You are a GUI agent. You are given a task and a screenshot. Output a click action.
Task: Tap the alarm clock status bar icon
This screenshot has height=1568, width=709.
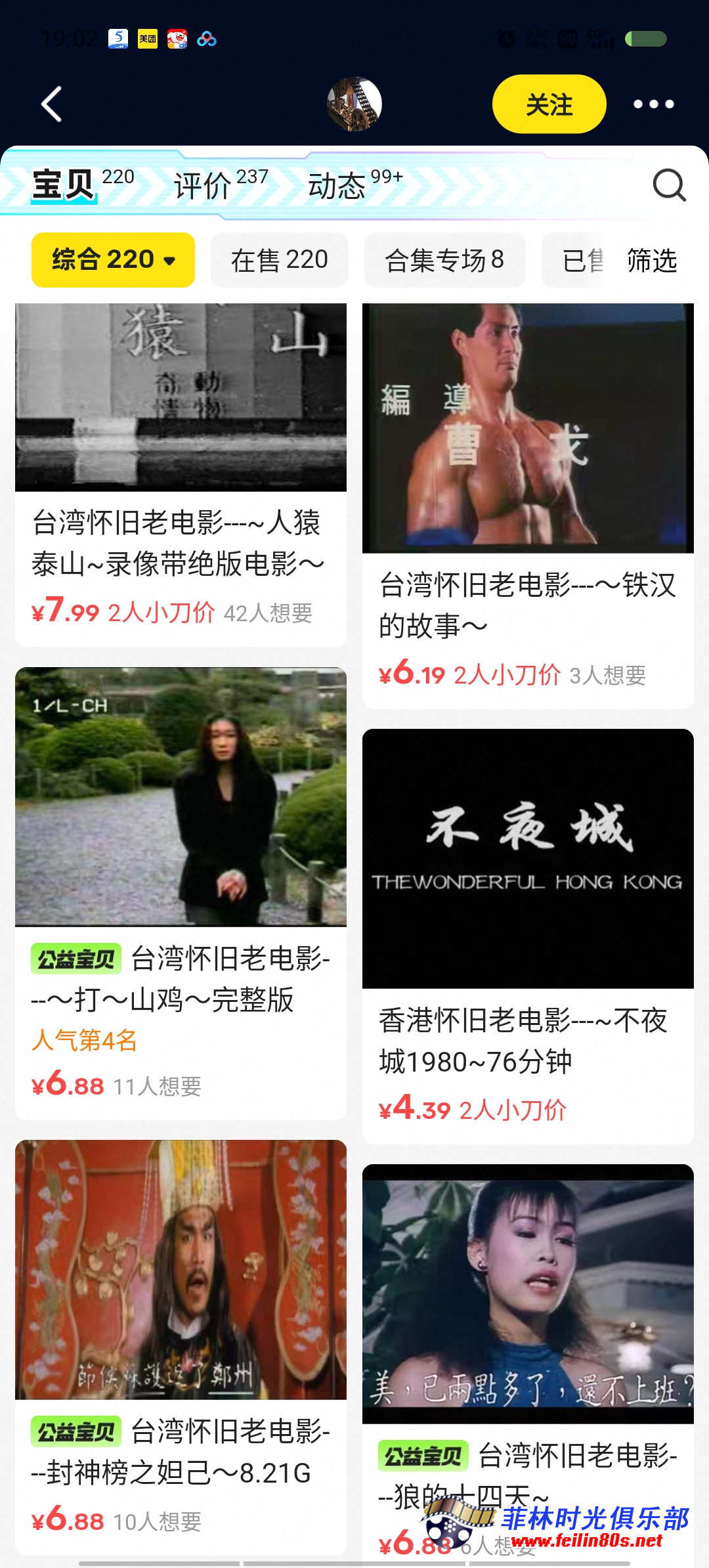[506, 38]
